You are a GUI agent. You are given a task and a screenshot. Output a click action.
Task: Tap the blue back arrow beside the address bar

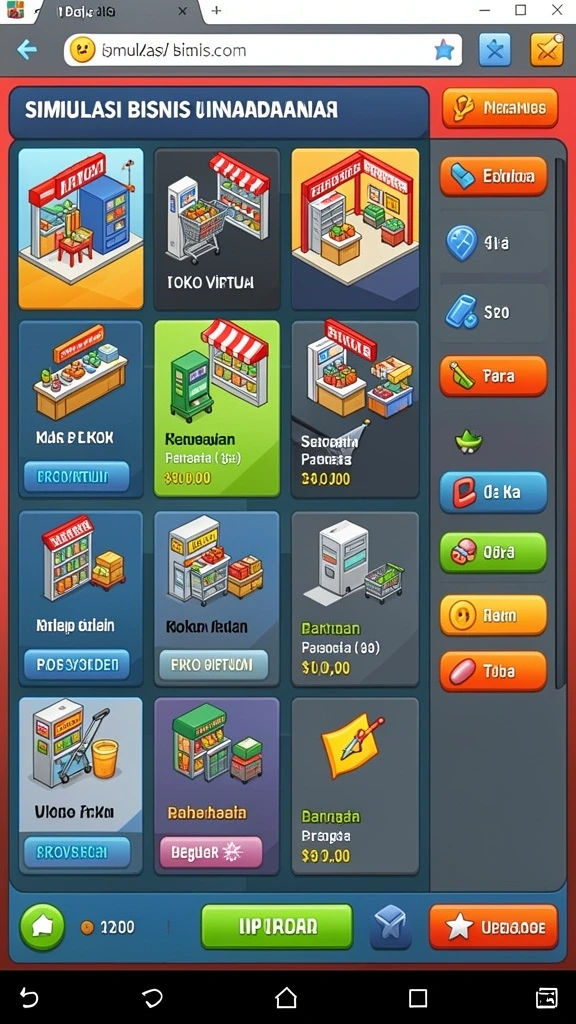[27, 50]
